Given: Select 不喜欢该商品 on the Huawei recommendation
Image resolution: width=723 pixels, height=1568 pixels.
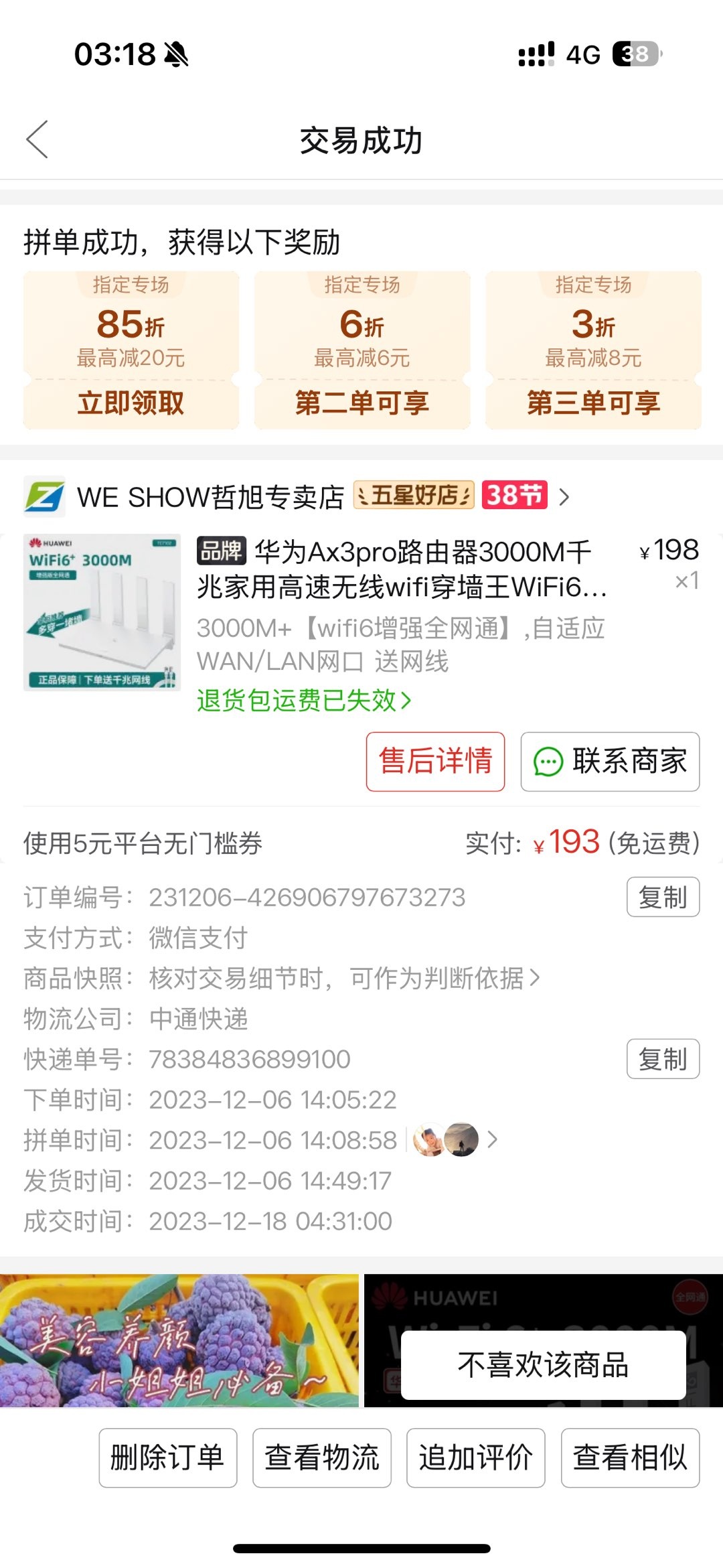Looking at the screenshot, I should (543, 1365).
